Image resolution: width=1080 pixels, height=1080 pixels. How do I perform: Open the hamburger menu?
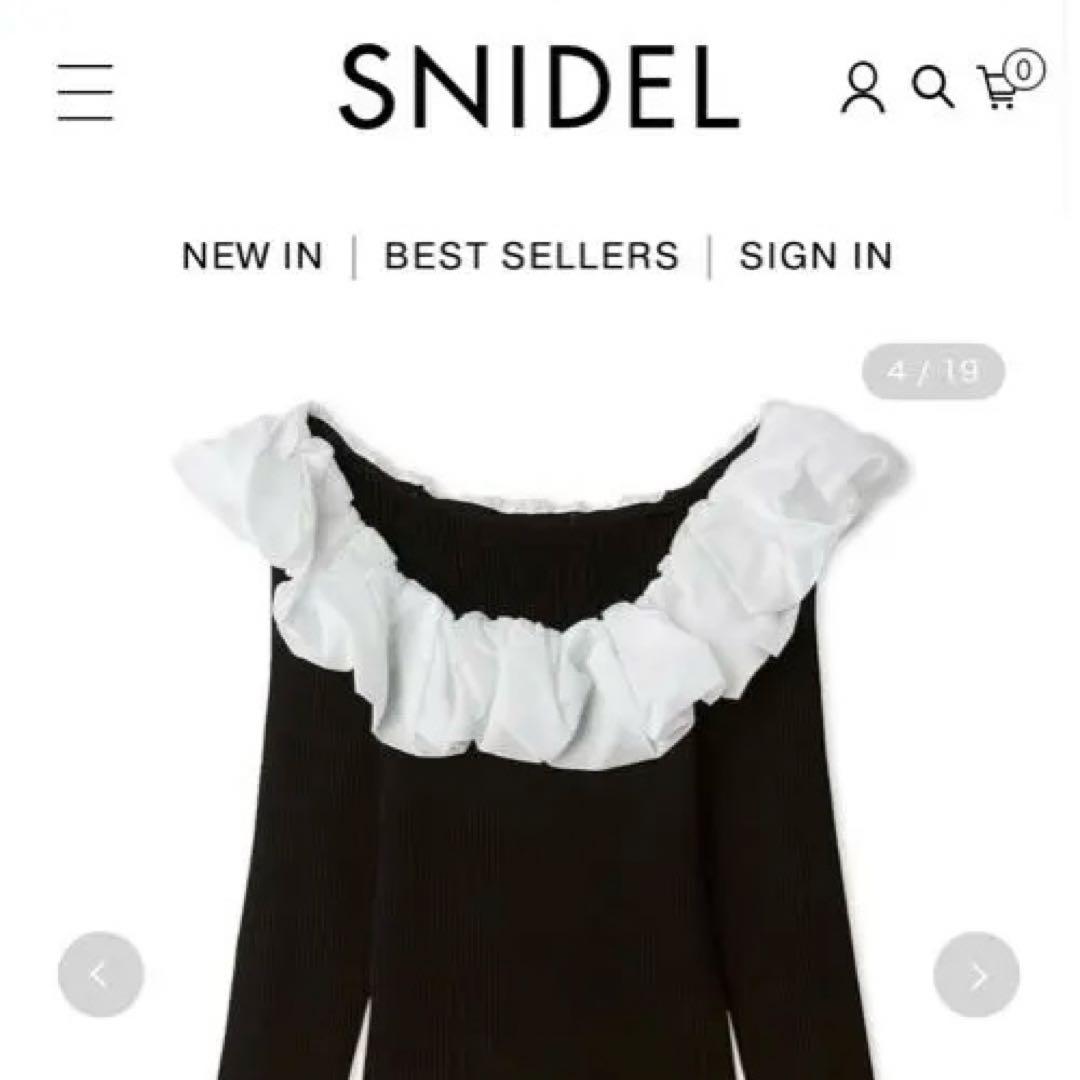point(85,92)
